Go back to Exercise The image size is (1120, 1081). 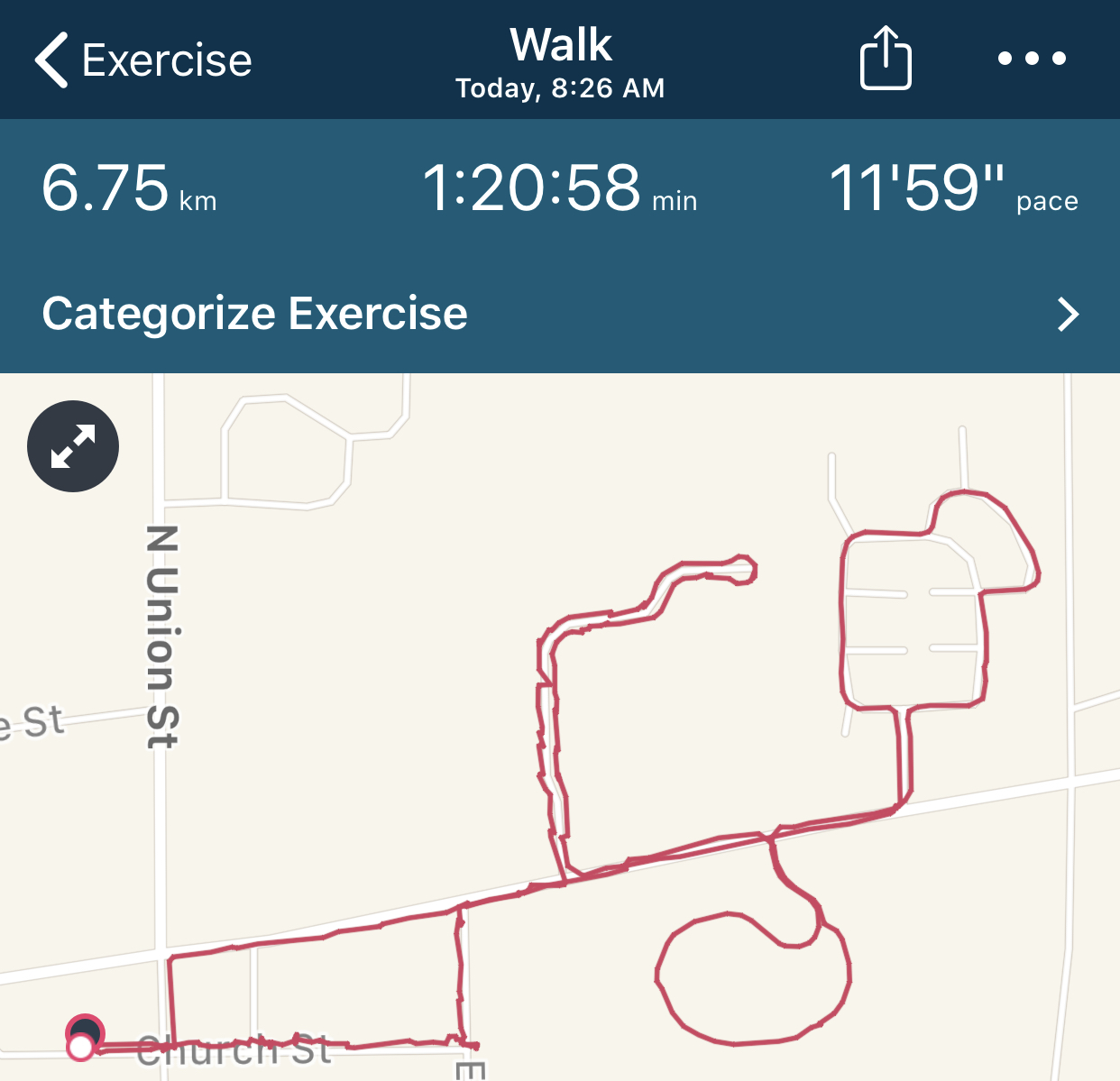(x=142, y=60)
